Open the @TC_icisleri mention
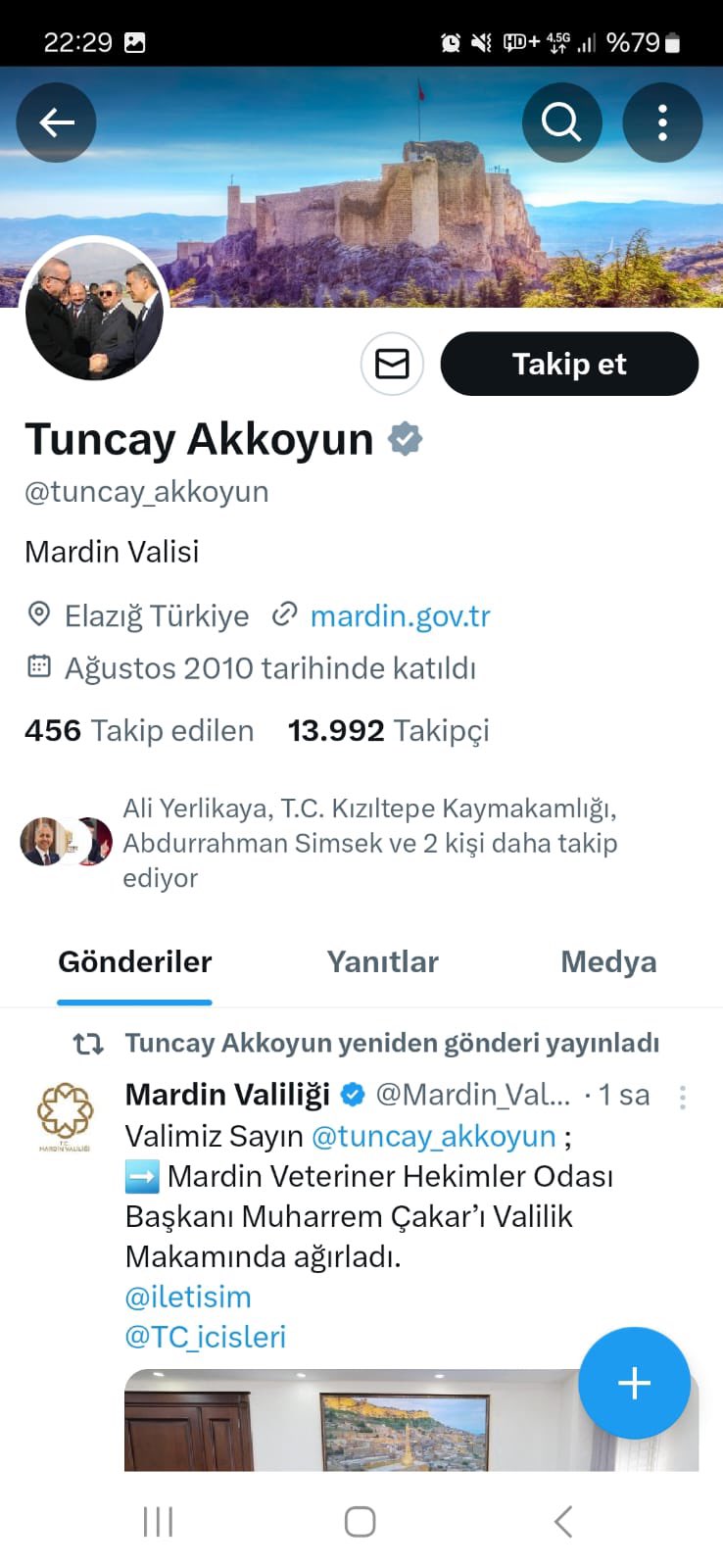 click(206, 1337)
